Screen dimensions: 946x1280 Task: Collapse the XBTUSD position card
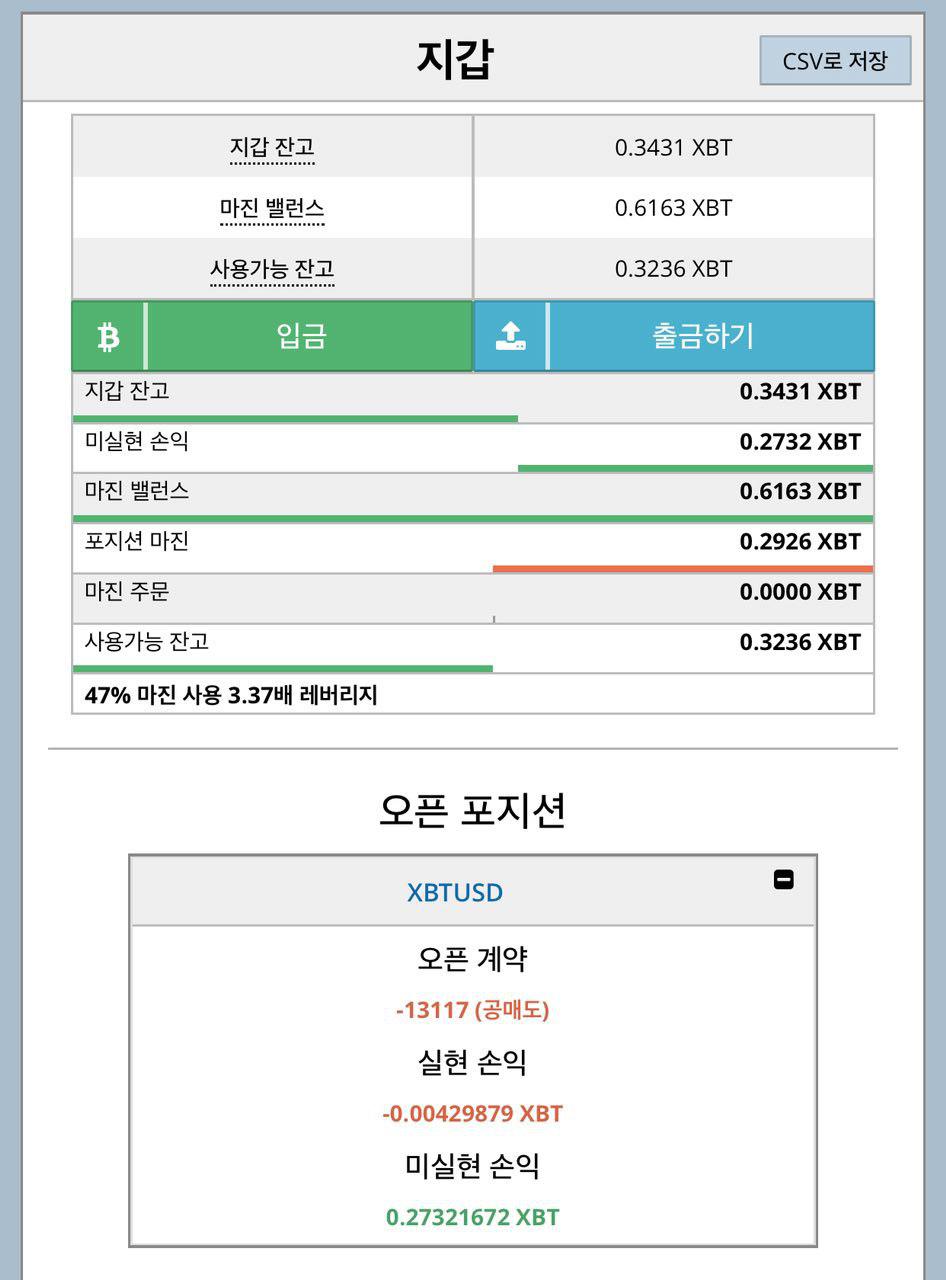[x=784, y=880]
